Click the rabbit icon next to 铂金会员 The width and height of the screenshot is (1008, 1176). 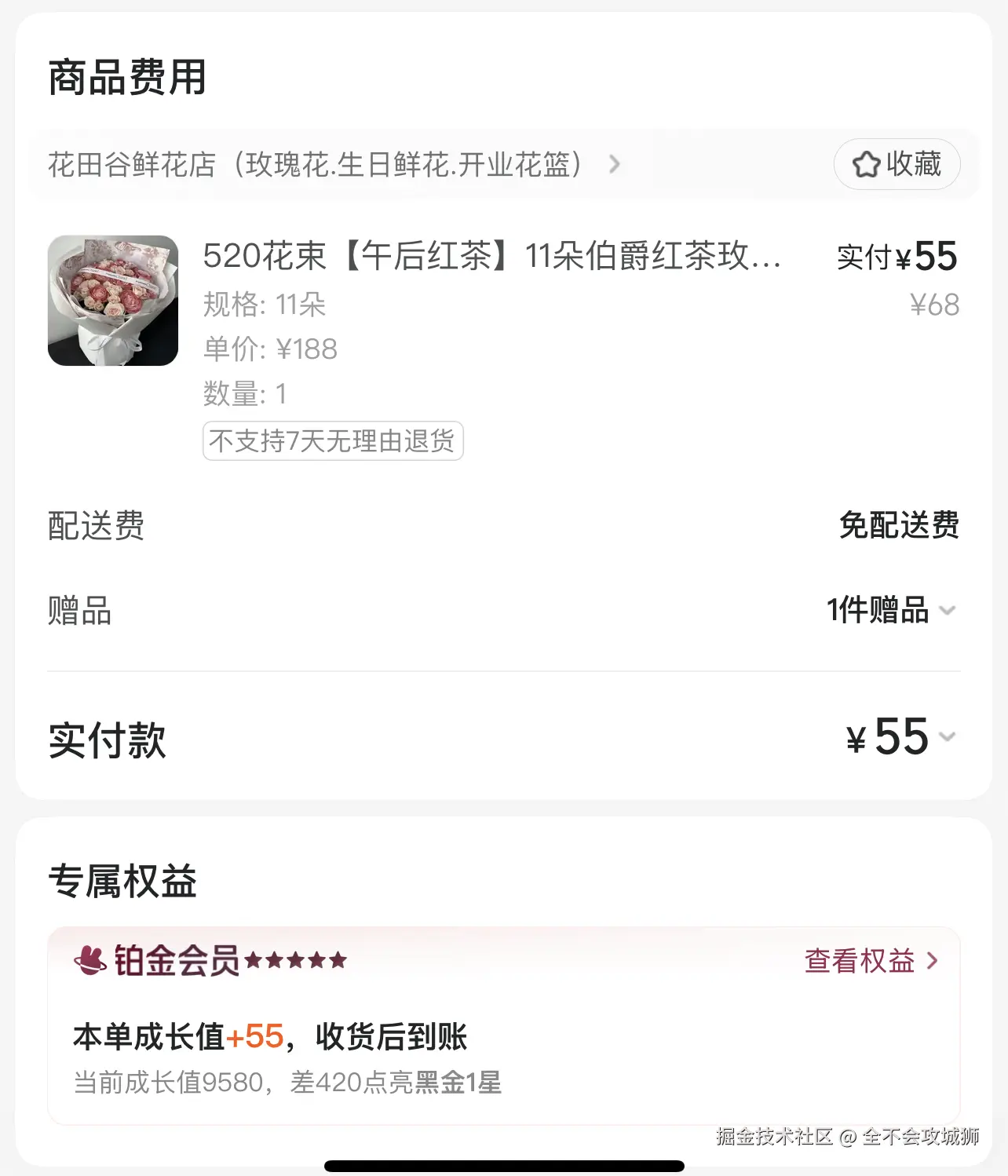(x=89, y=959)
